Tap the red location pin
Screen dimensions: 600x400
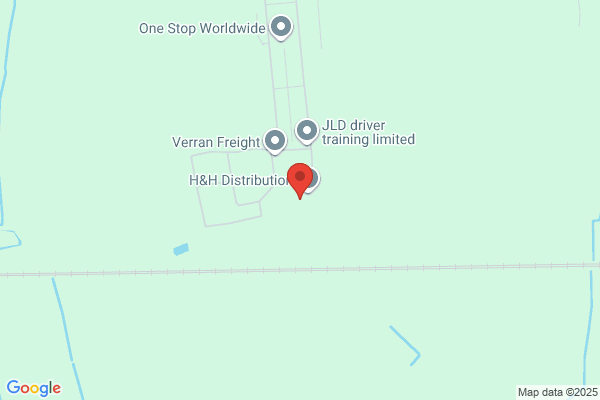tap(300, 181)
